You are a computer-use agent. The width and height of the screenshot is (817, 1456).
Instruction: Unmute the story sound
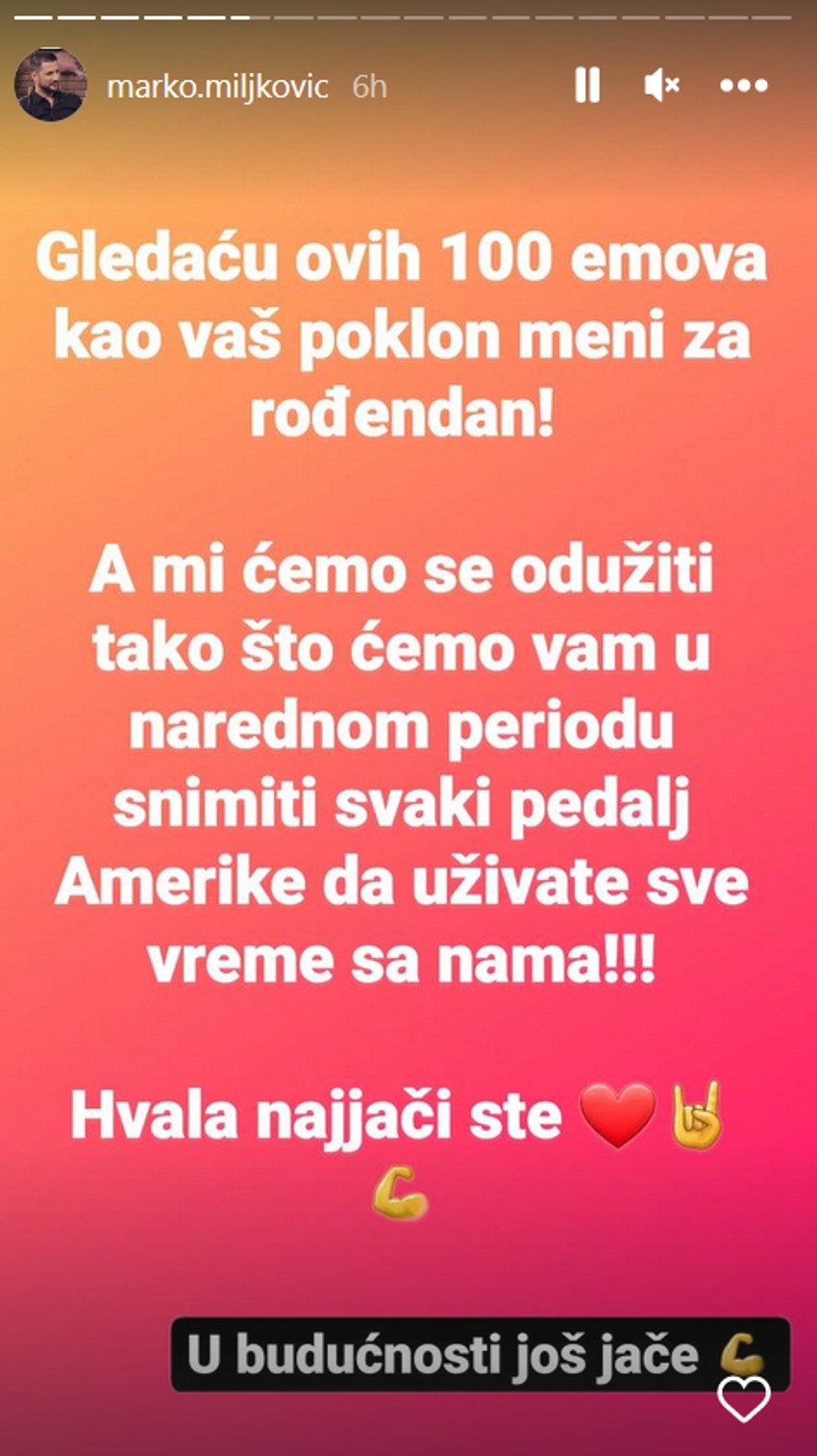[x=661, y=86]
